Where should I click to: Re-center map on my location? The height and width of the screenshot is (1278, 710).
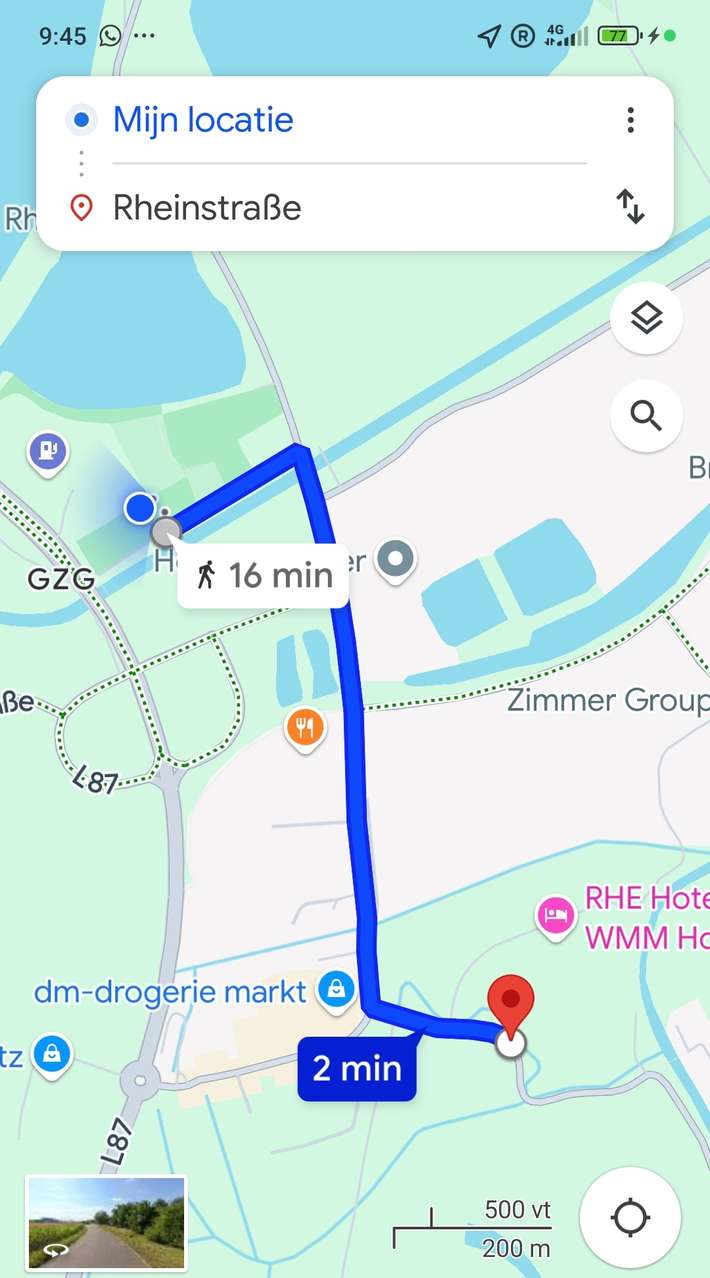[x=630, y=1218]
